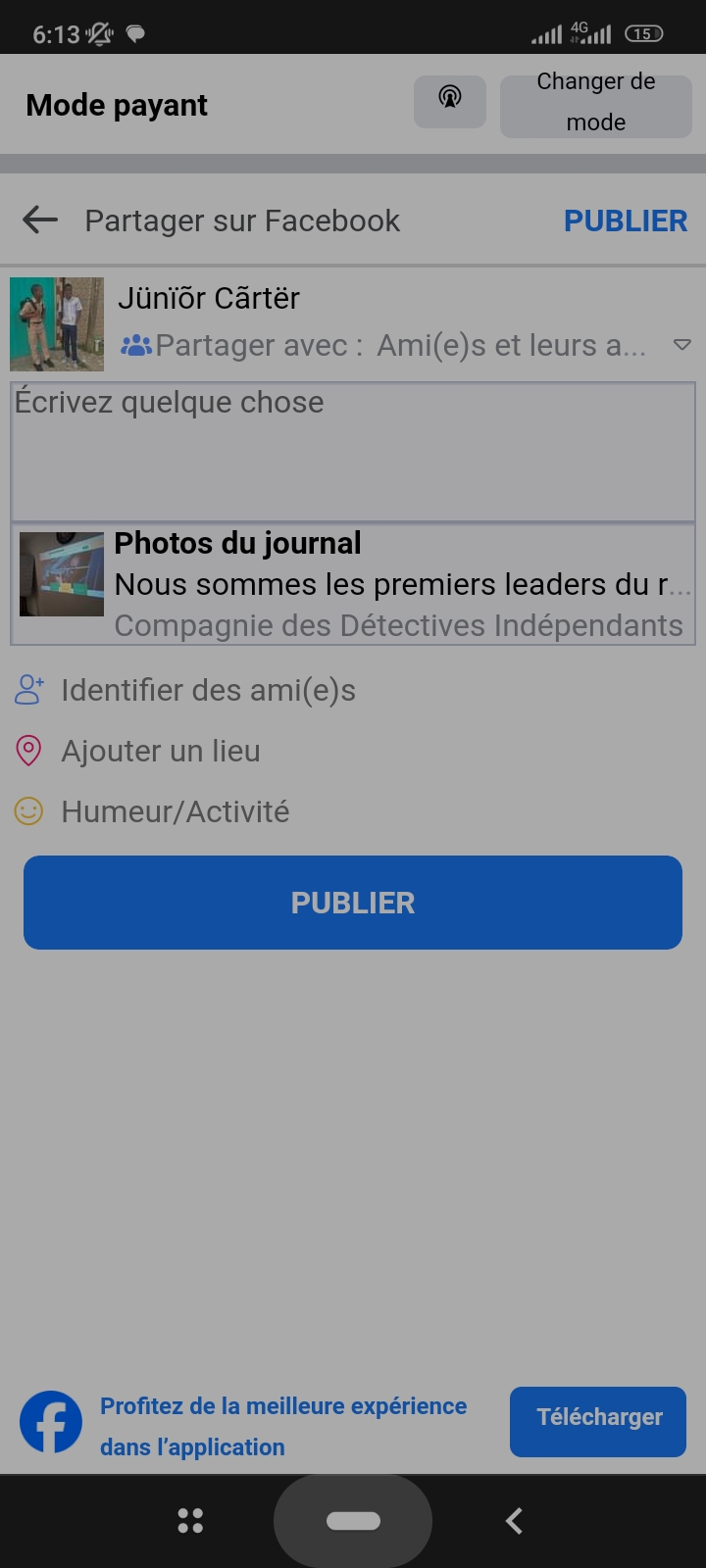Go back from Partager sur Facebook
Image resolution: width=706 pixels, height=1568 pixels.
click(x=40, y=220)
